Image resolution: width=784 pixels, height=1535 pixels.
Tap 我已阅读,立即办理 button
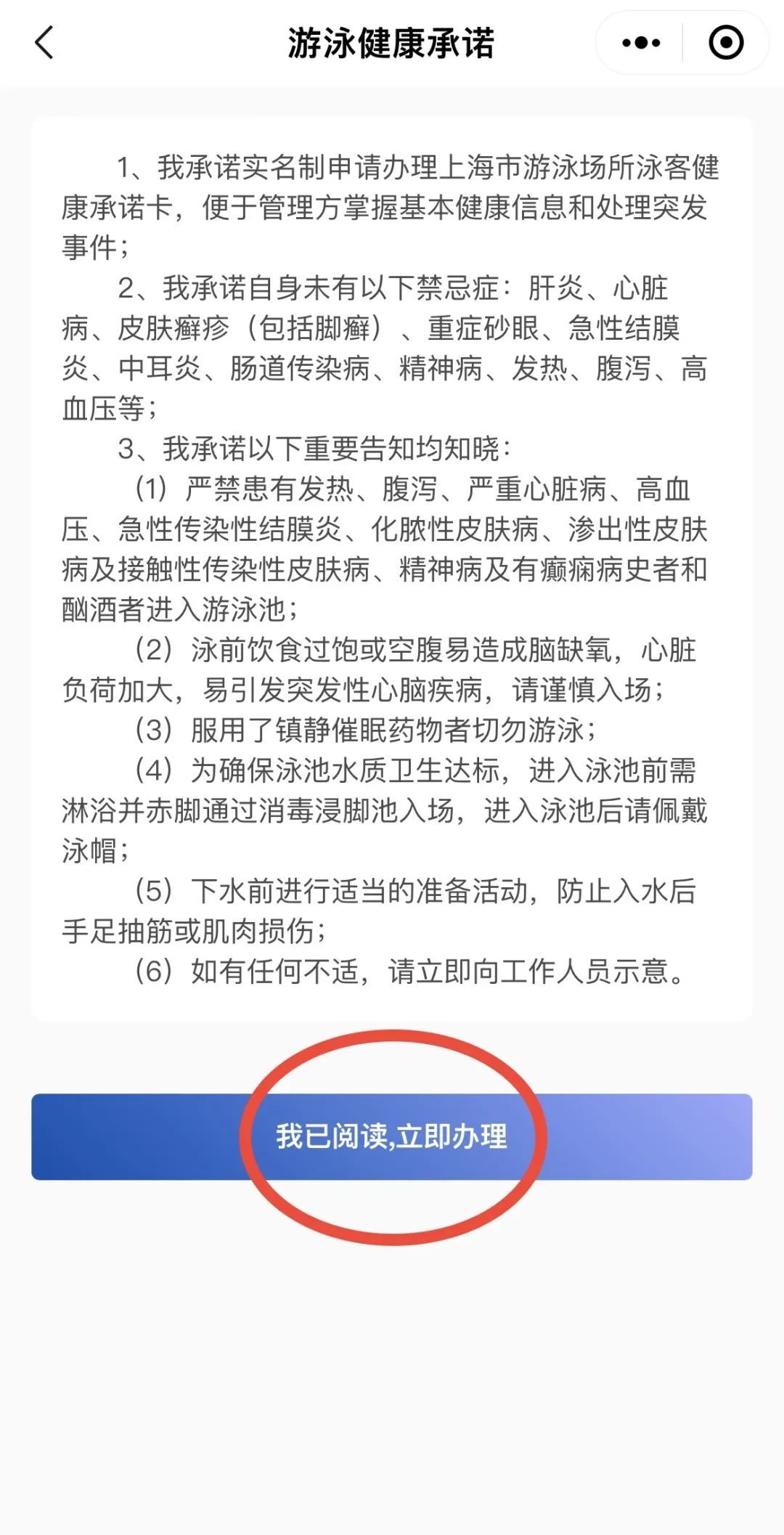click(x=392, y=1136)
